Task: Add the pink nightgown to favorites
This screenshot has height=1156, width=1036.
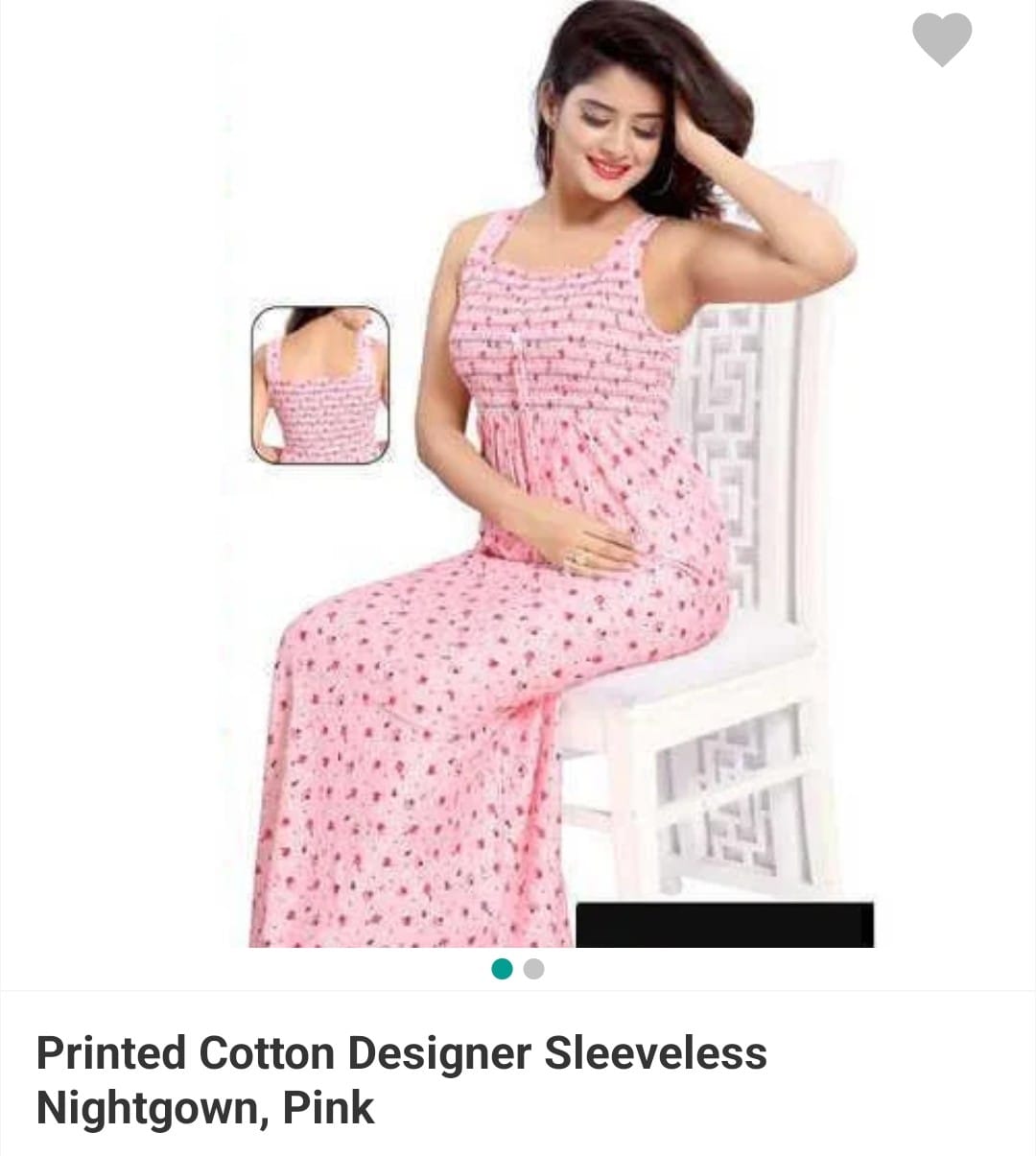Action: click(941, 39)
